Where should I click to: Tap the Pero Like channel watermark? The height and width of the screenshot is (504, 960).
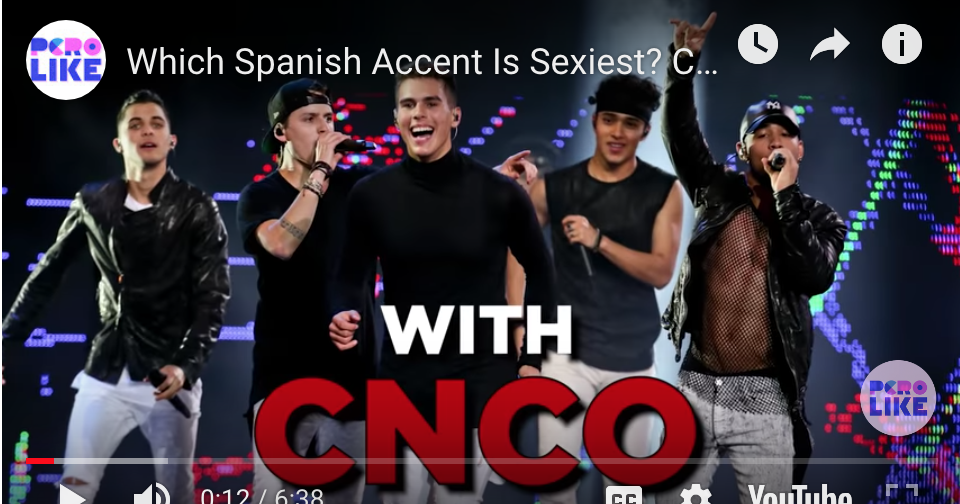(897, 397)
